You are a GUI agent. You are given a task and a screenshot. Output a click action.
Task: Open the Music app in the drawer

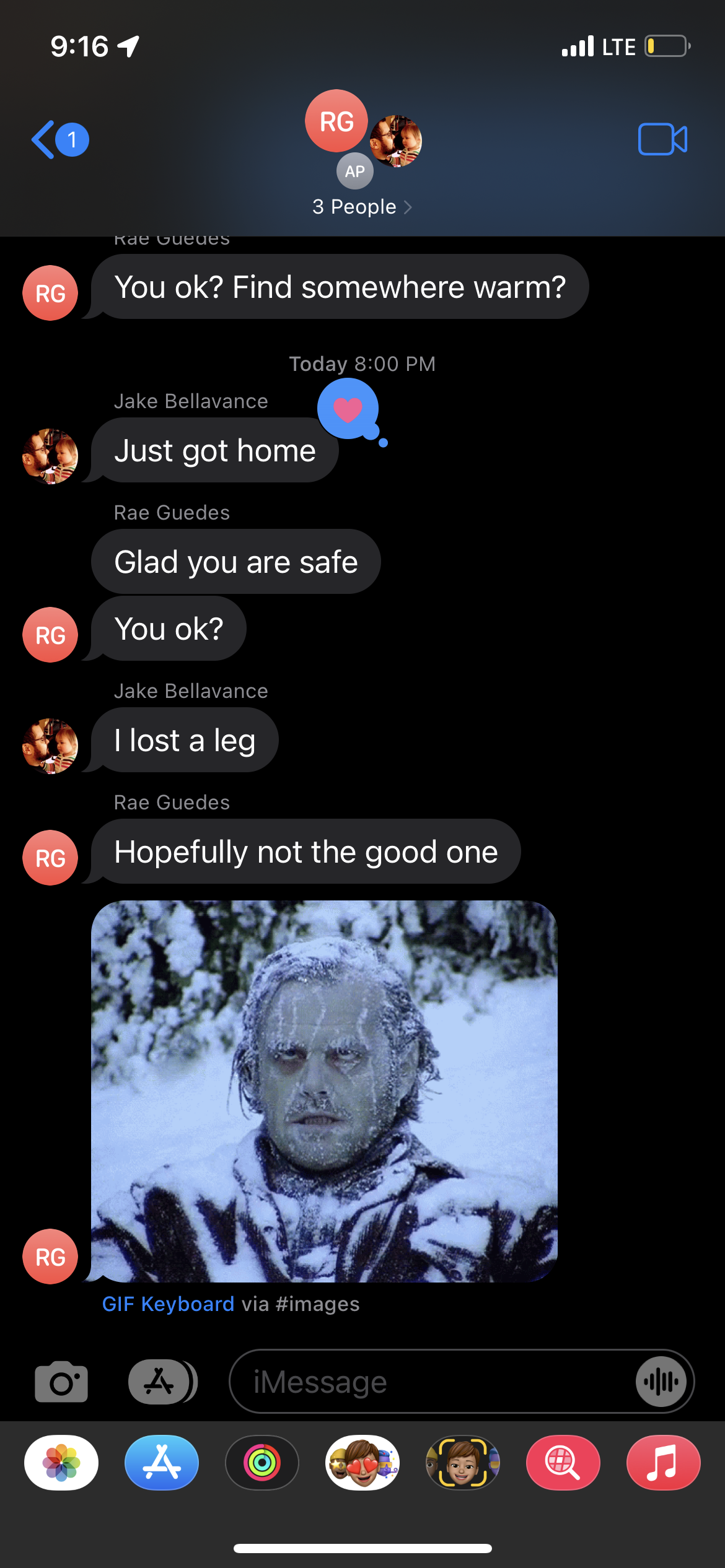pos(663,1463)
